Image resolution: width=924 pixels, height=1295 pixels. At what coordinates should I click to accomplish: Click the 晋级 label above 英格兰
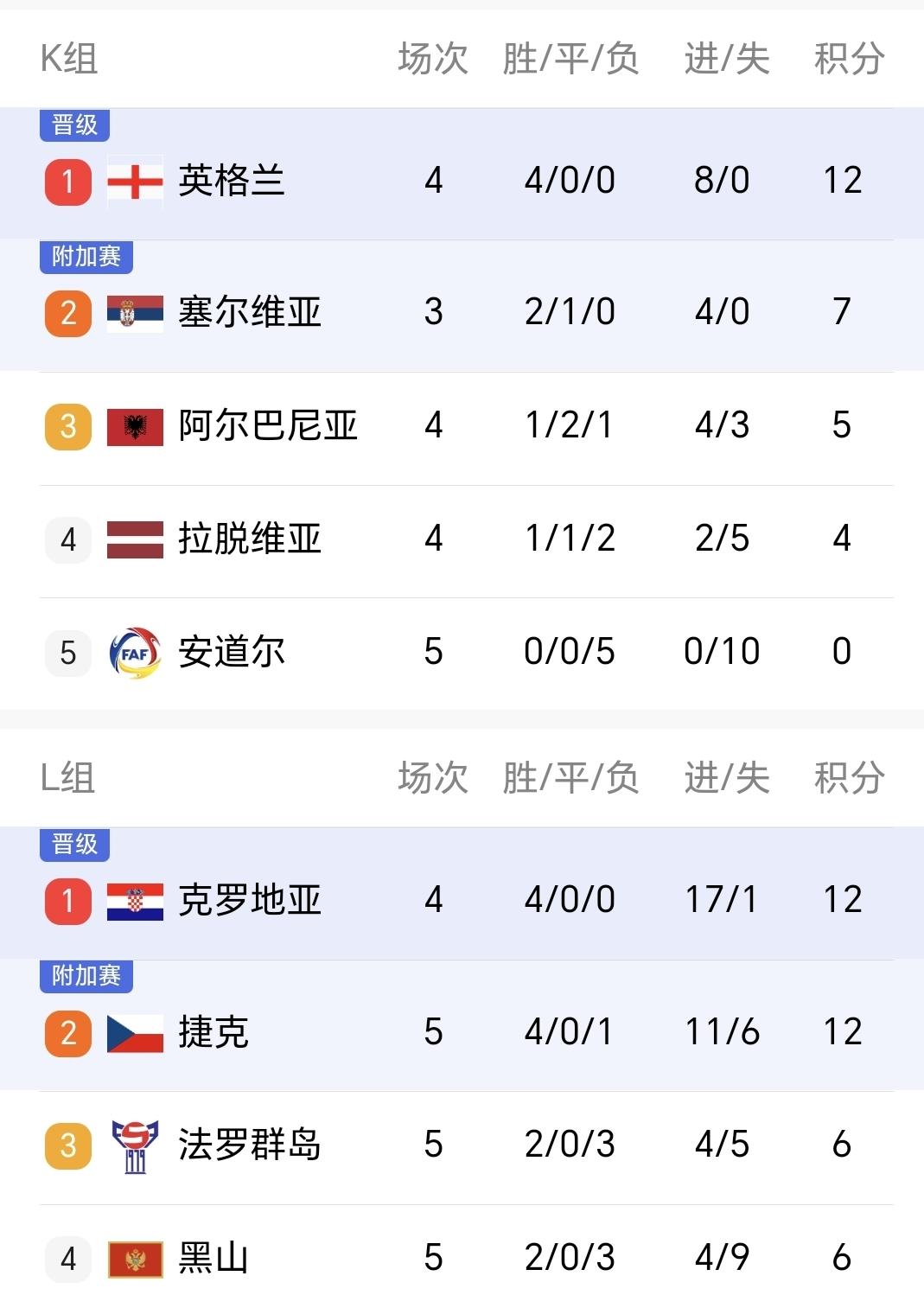click(74, 124)
